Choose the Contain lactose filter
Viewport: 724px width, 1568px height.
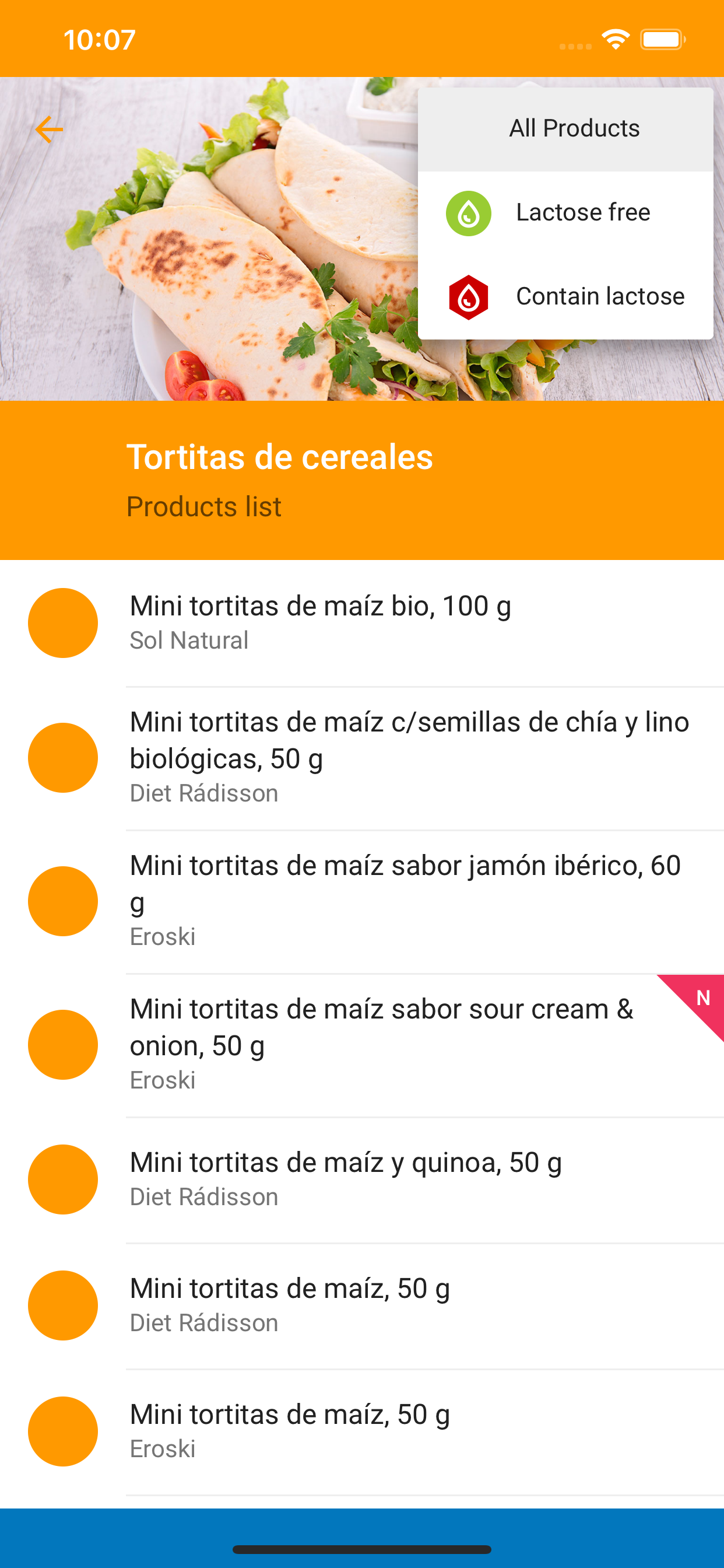565,297
